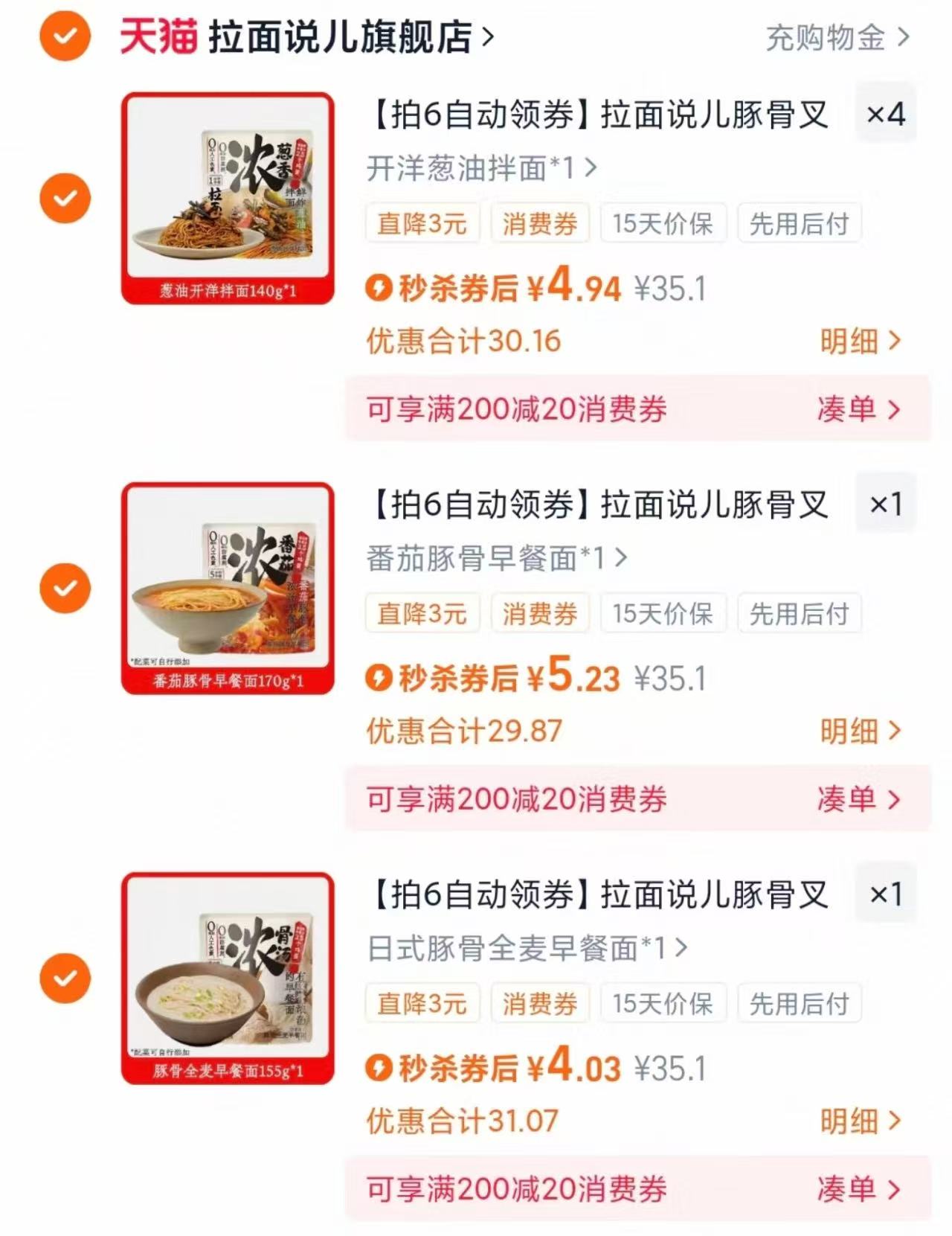Screen dimensions: 952x1236
Task: Deselect the store checkbox for 拉面说儿旗舰店
Action: tap(65, 35)
